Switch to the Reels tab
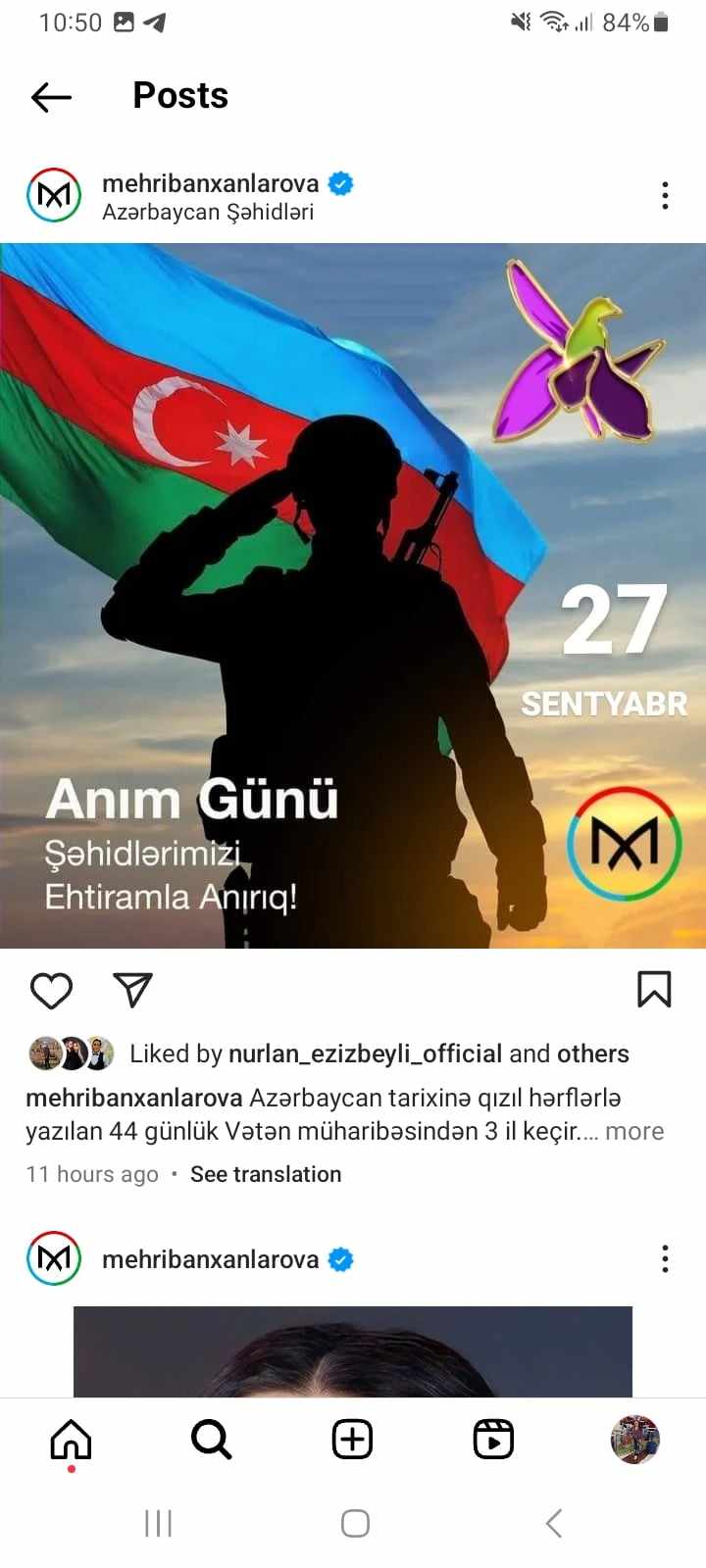The image size is (706, 1568). point(493,1440)
